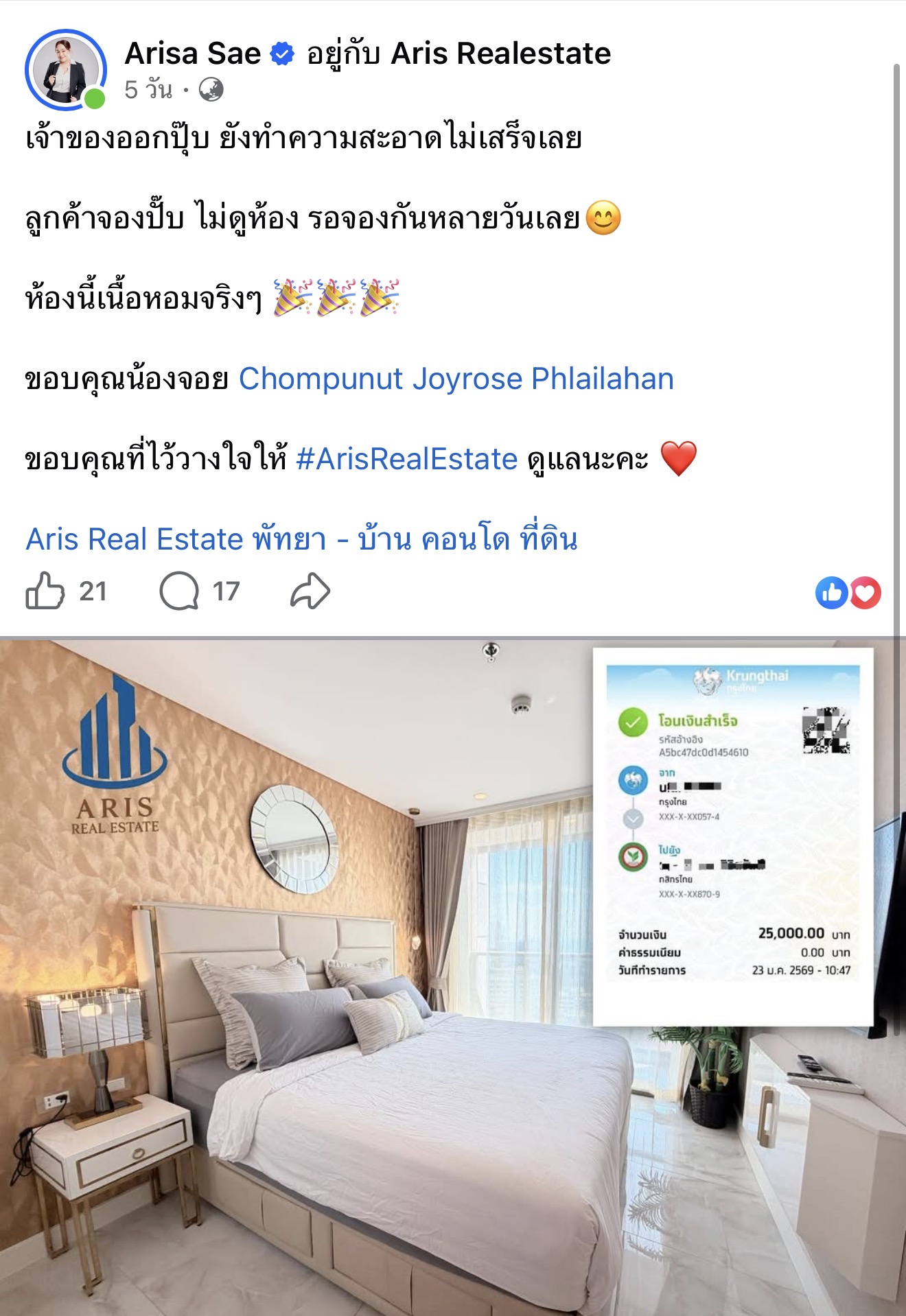Open tagged profile Chompunut Joyrose Phlailahan

456,379
